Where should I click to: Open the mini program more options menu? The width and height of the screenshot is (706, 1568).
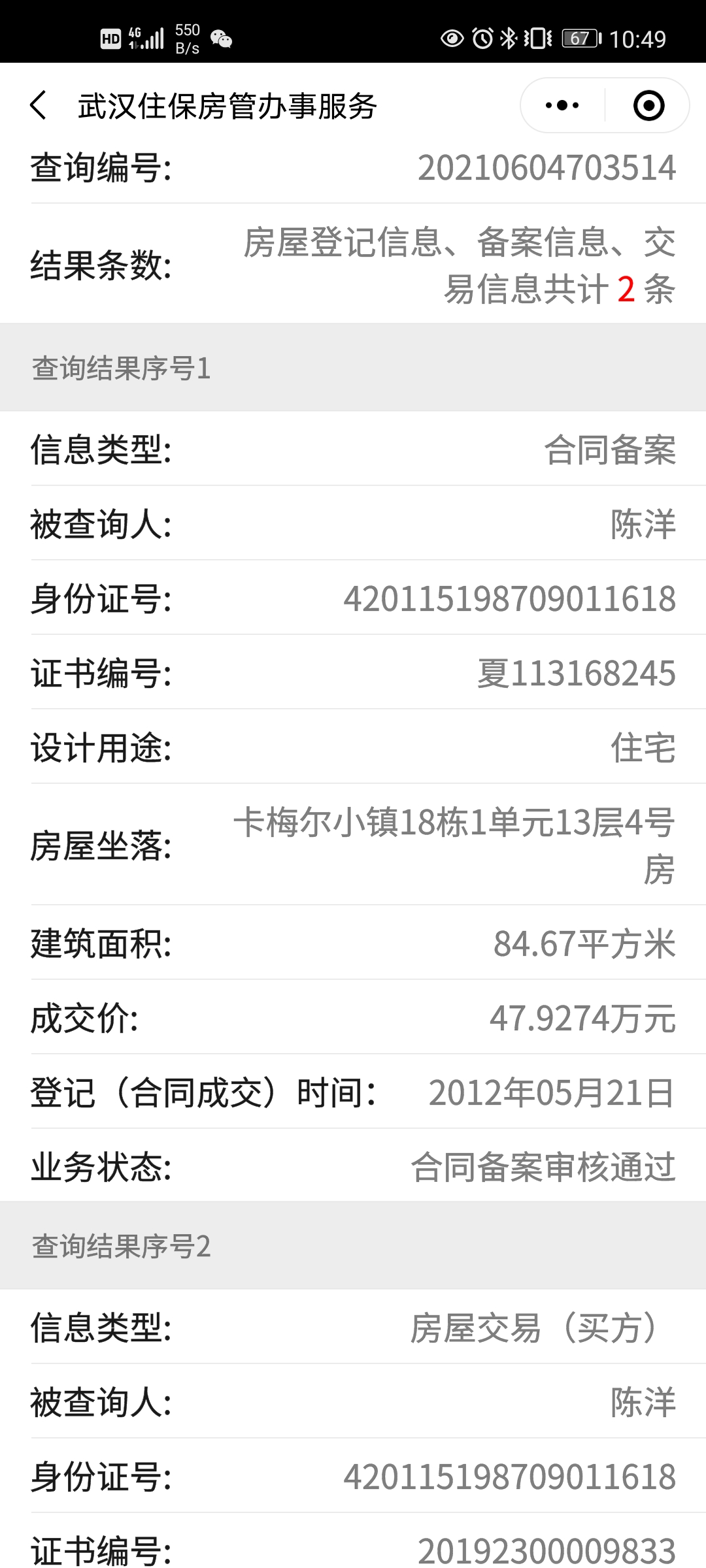click(562, 105)
